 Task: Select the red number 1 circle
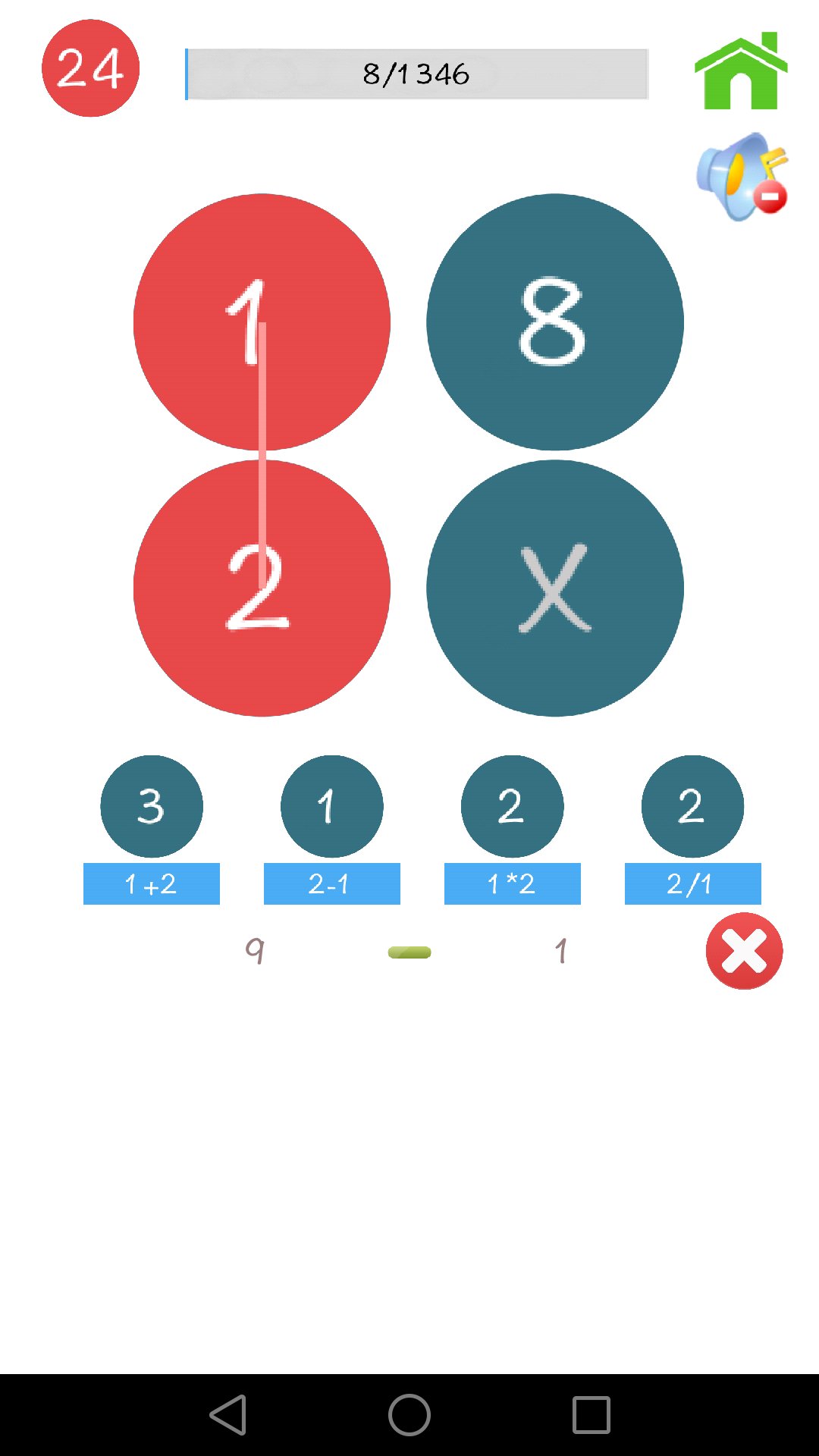[x=262, y=322]
